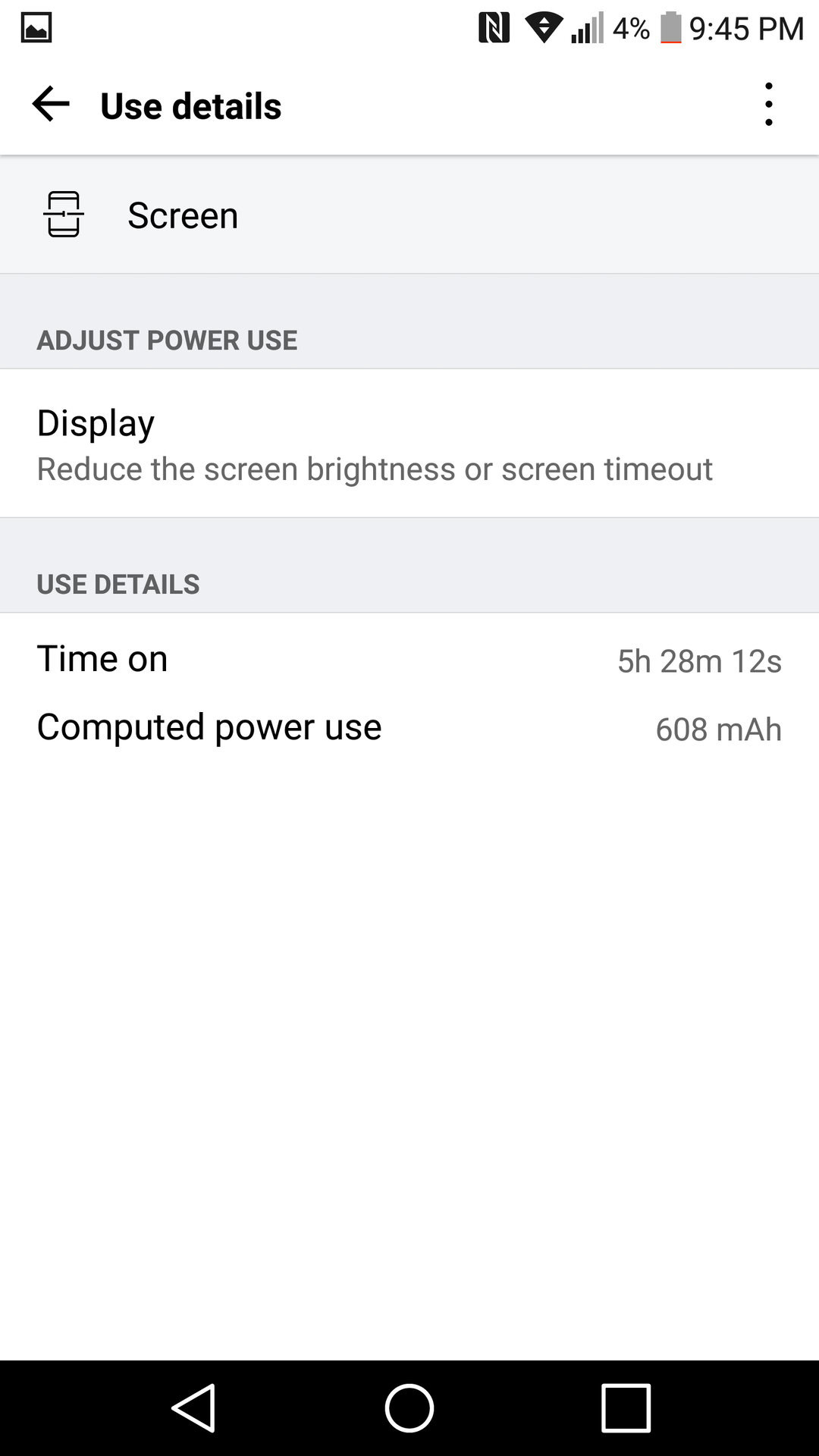Tap the system home button

click(x=409, y=1407)
